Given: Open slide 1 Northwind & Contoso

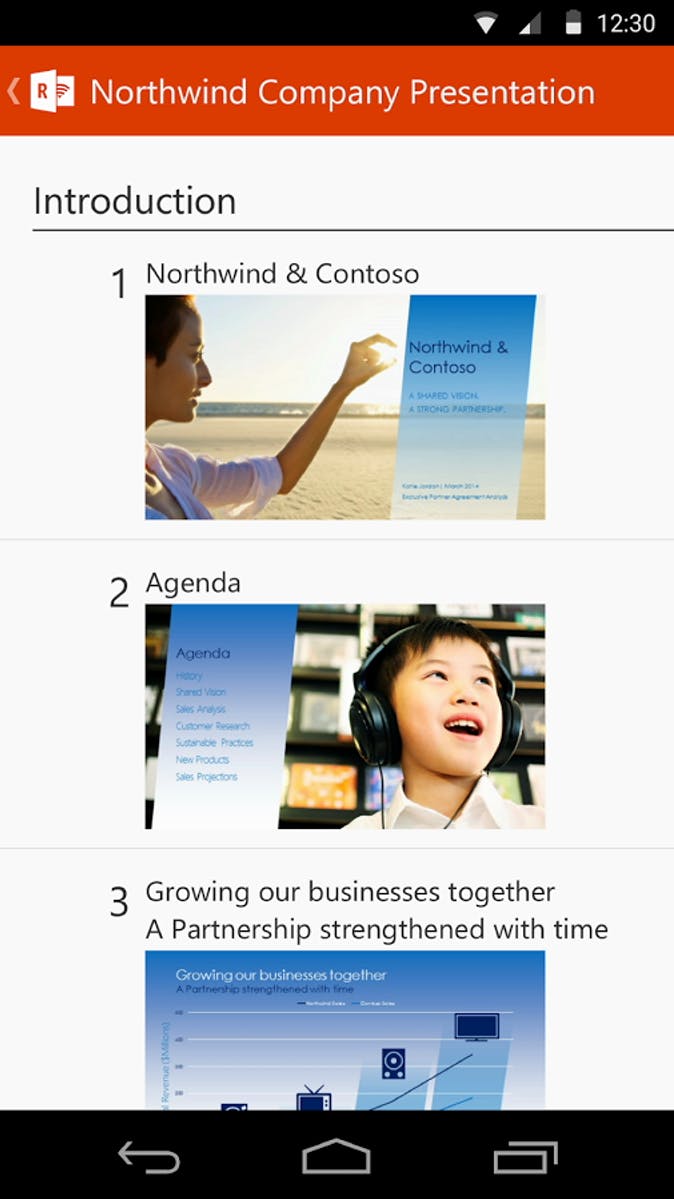Looking at the screenshot, I should tap(345, 406).
